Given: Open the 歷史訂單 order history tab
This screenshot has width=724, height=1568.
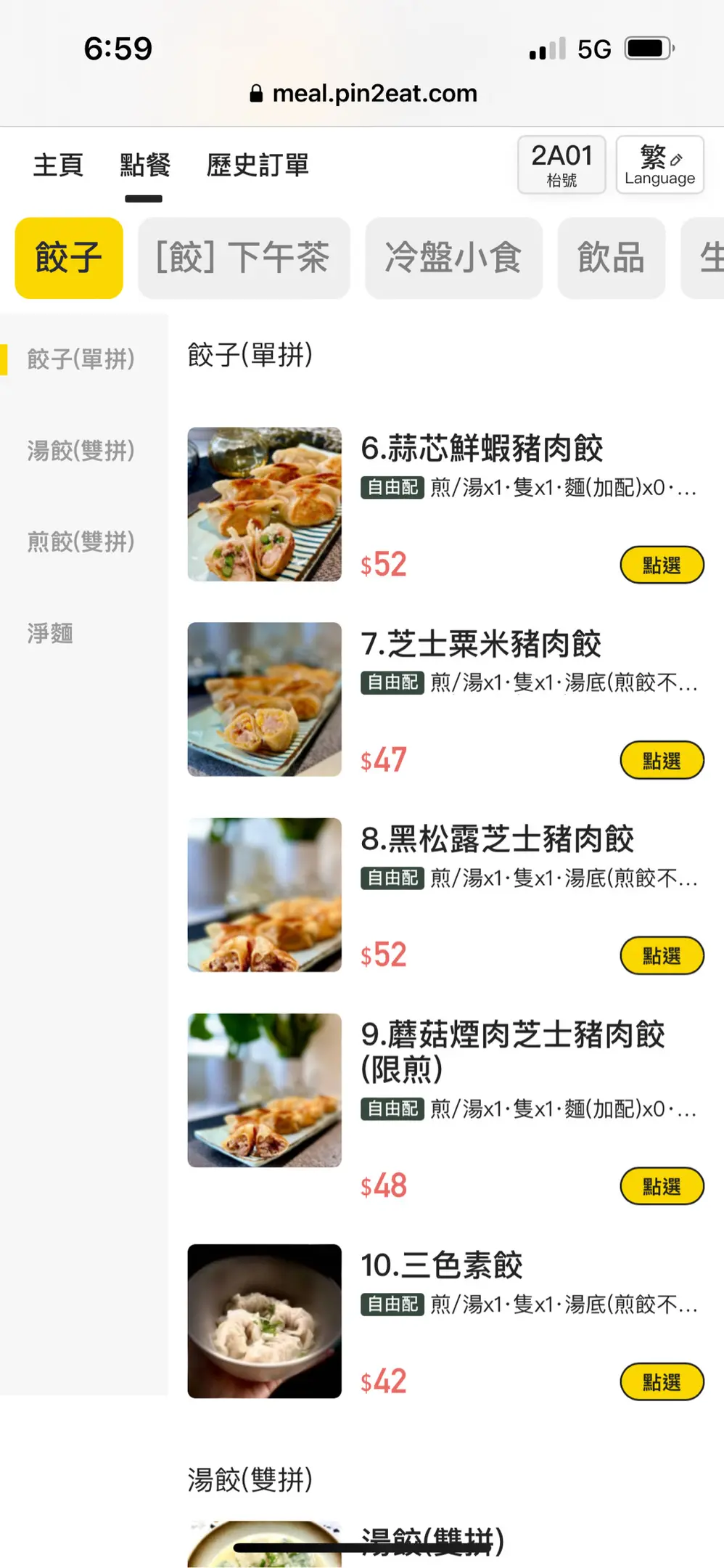Looking at the screenshot, I should tap(258, 166).
